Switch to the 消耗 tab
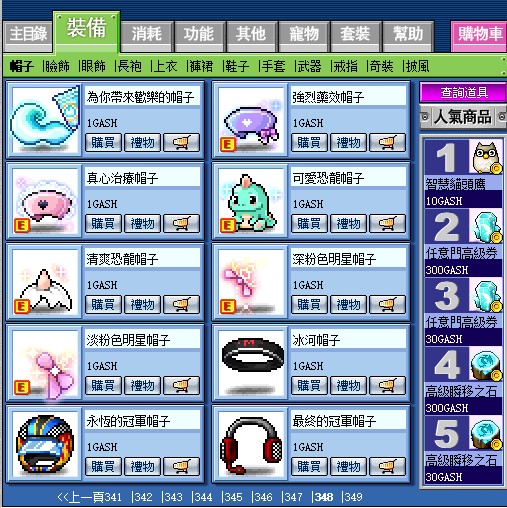507x508 pixels. click(147, 35)
